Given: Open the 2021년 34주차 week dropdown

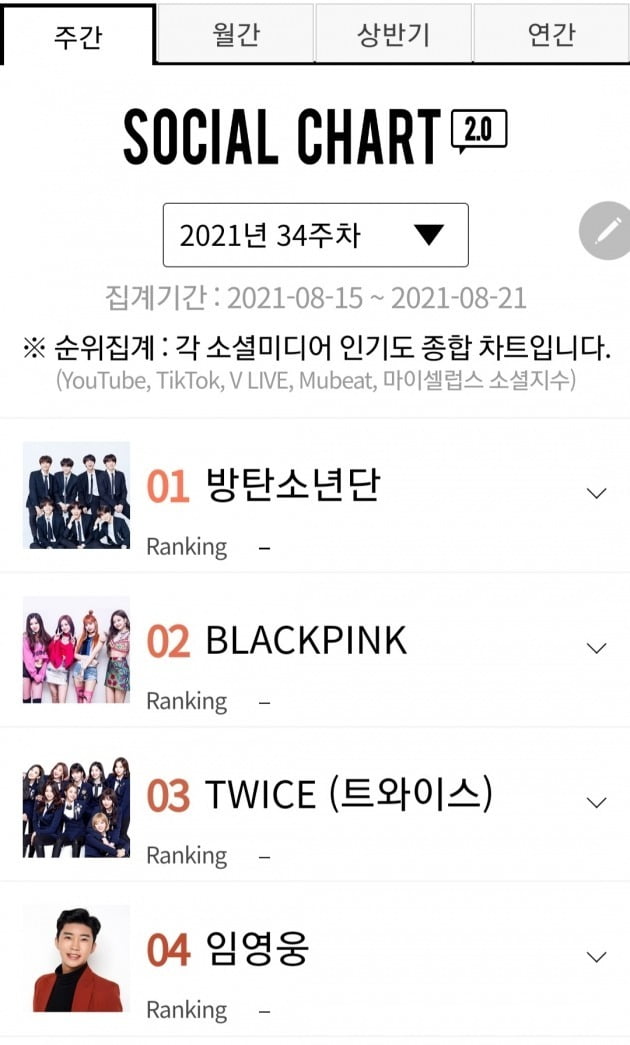Looking at the screenshot, I should (x=315, y=235).
